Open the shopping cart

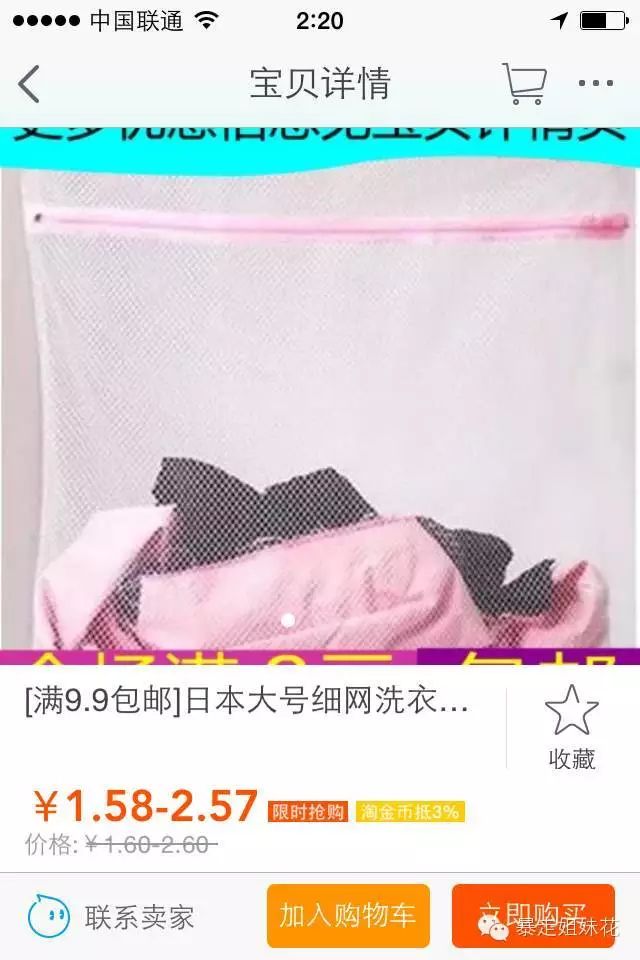(x=524, y=84)
